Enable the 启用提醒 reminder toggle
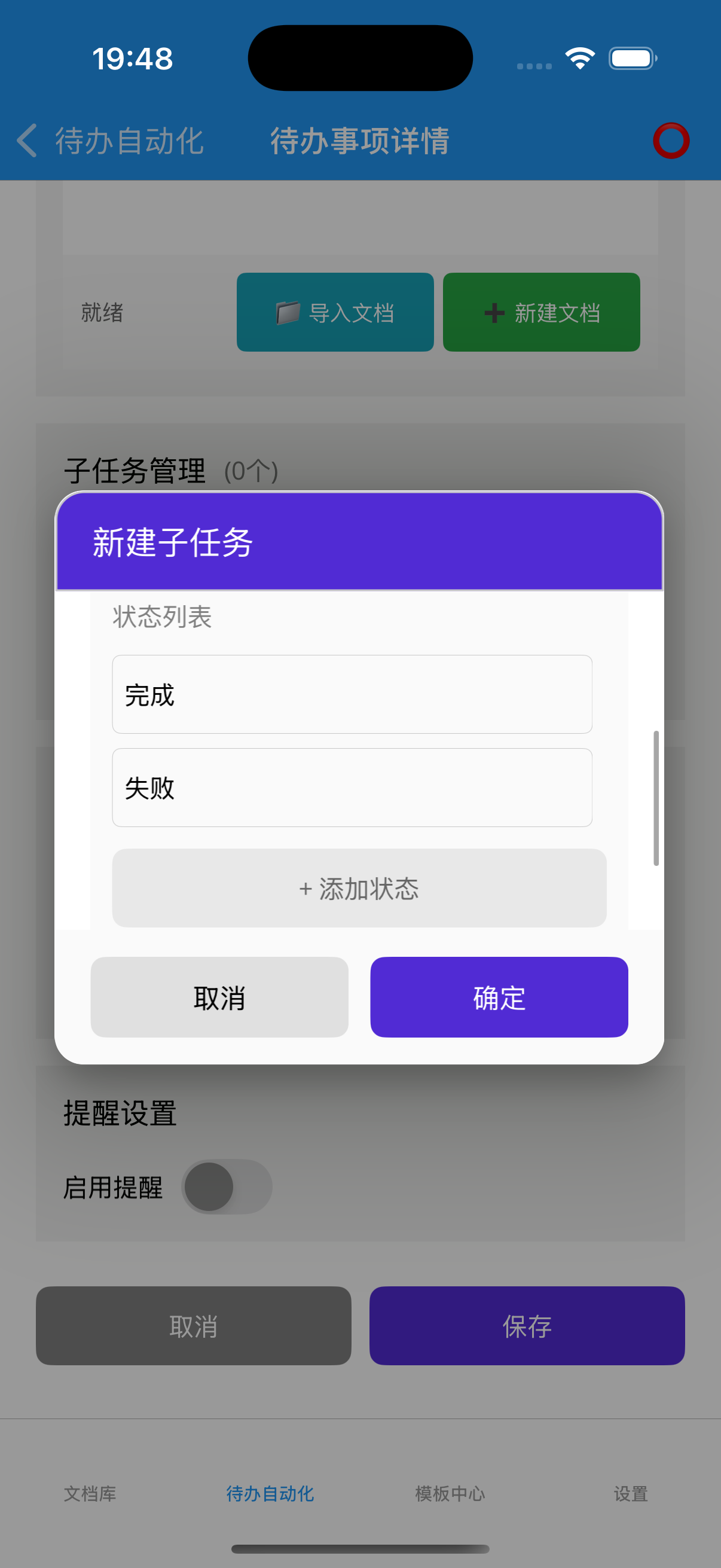721x1568 pixels. [x=227, y=1186]
